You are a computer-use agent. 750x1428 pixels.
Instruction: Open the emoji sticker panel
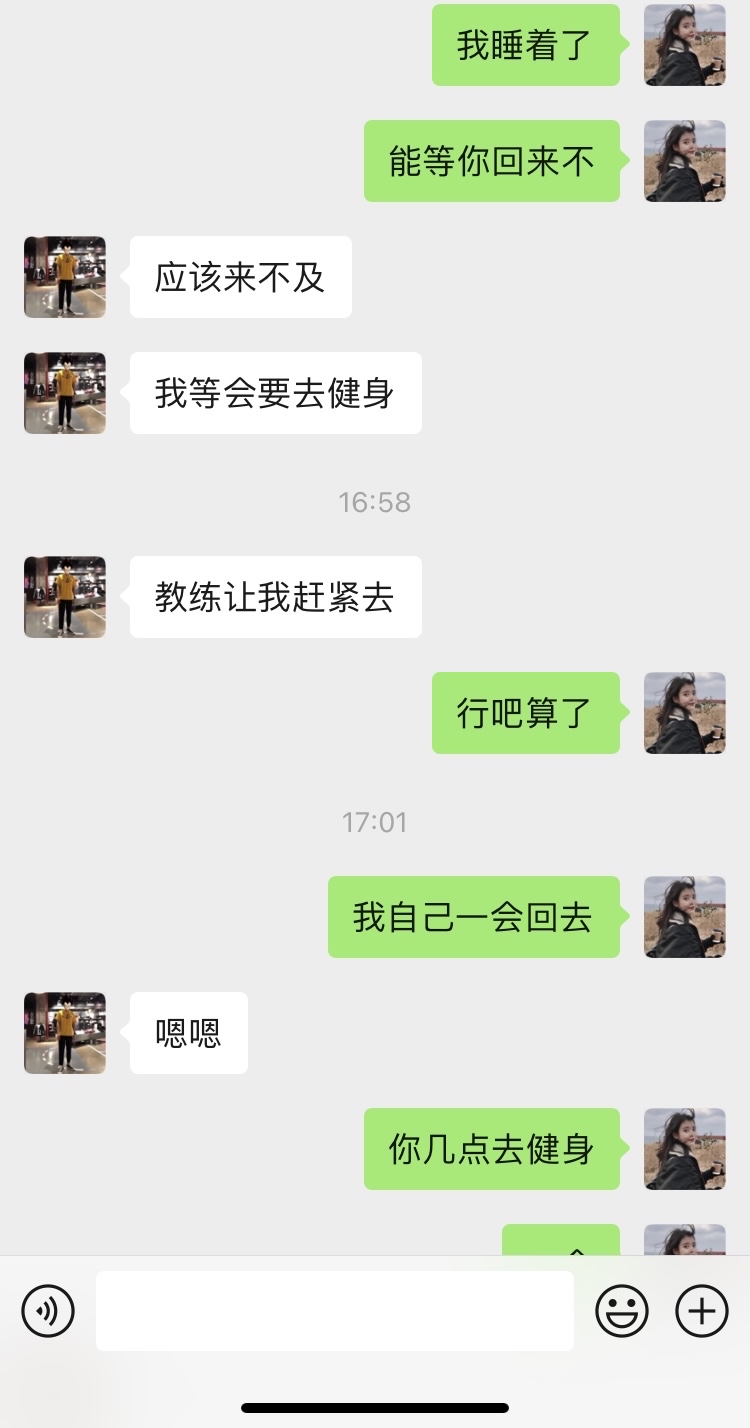[x=622, y=1310]
